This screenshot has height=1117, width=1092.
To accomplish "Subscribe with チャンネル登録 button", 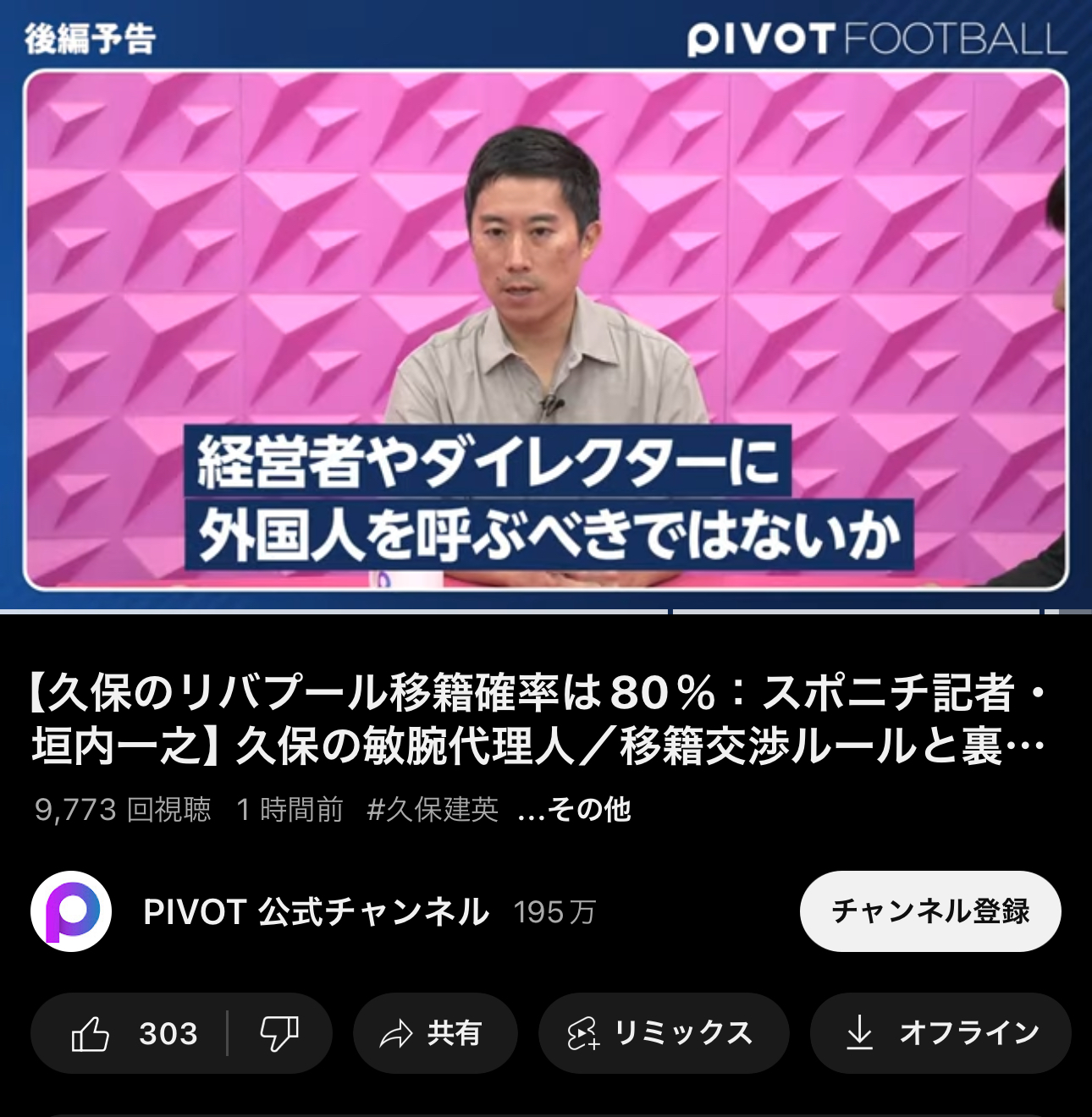I will (929, 911).
